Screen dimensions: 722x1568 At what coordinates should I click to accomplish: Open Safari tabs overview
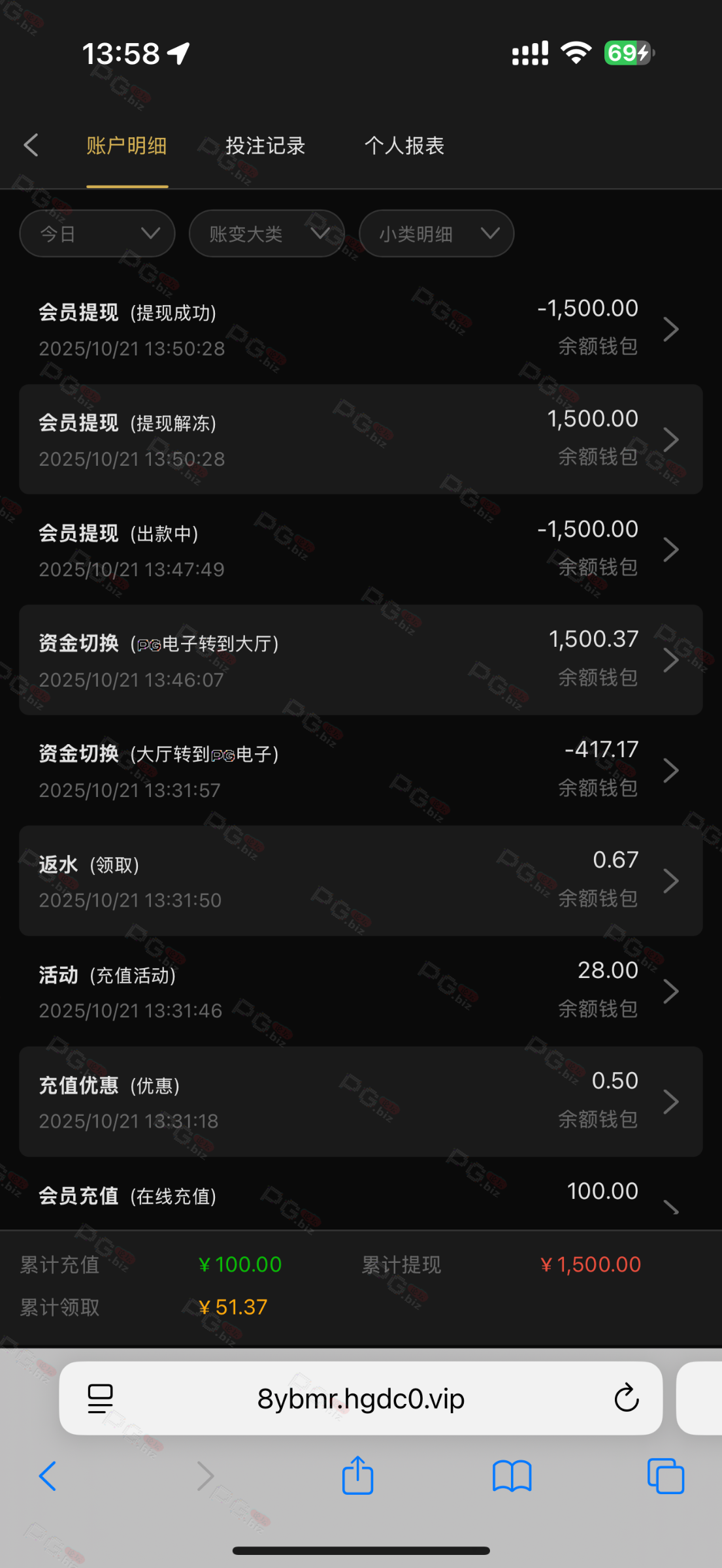[665, 1475]
